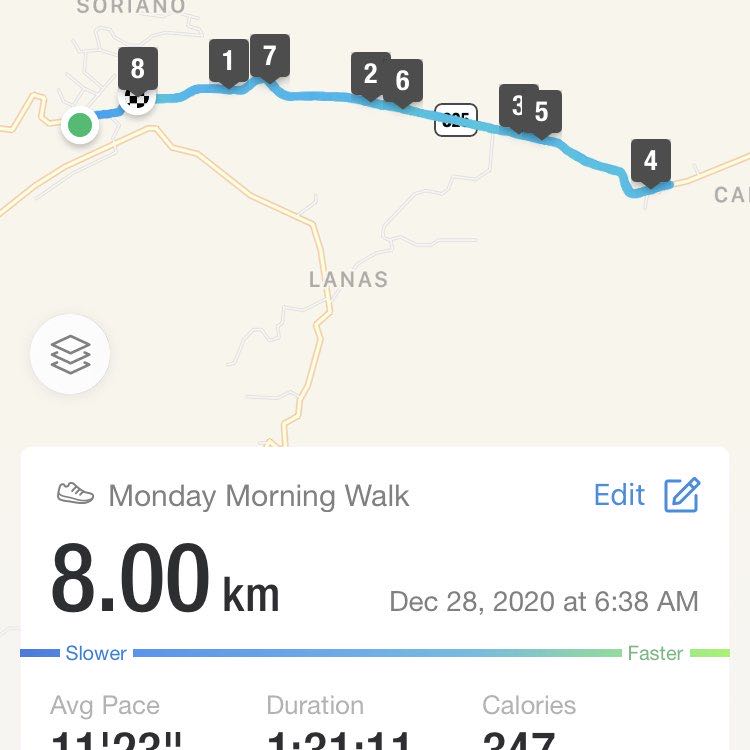
Task: Tap Edit to modify the workout
Action: click(645, 495)
